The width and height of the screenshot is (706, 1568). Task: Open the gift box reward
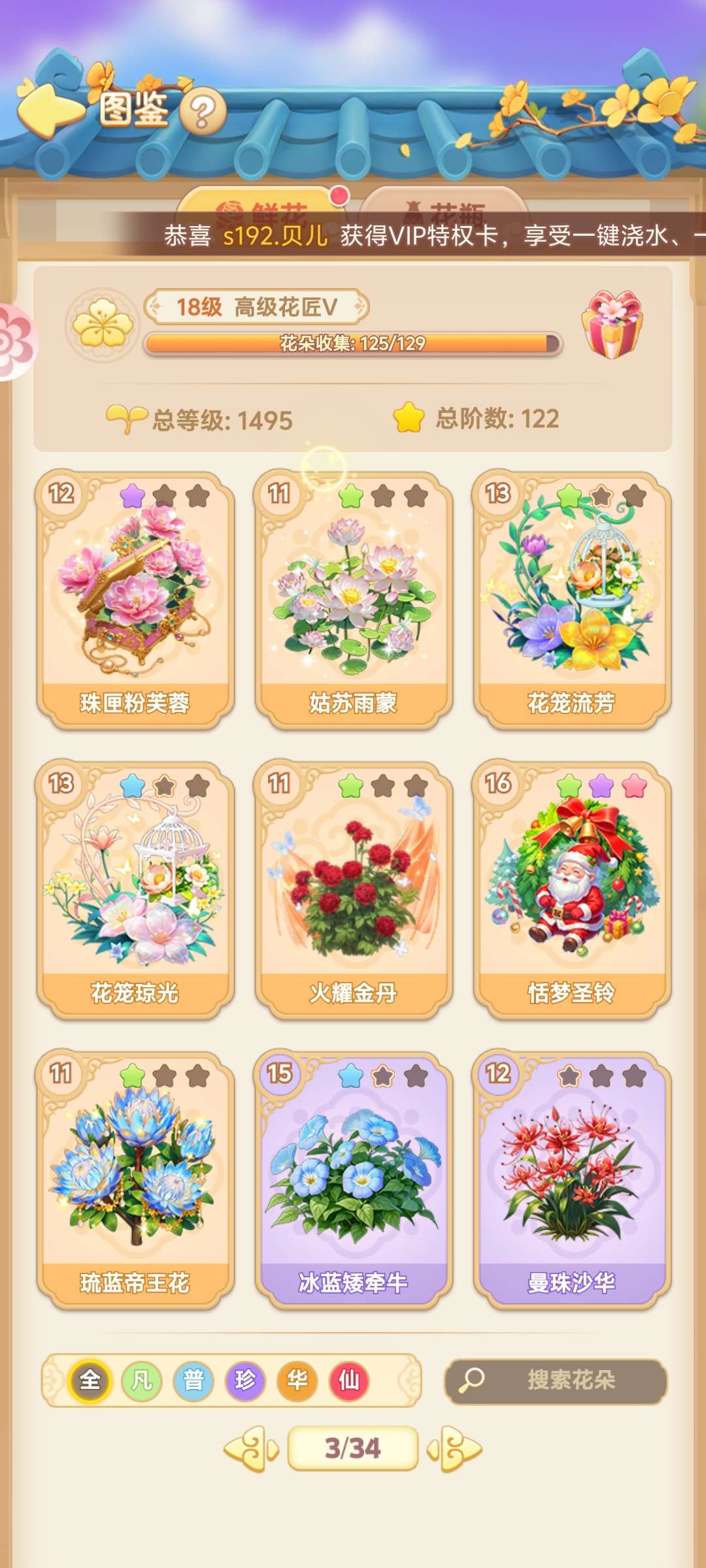tap(612, 324)
